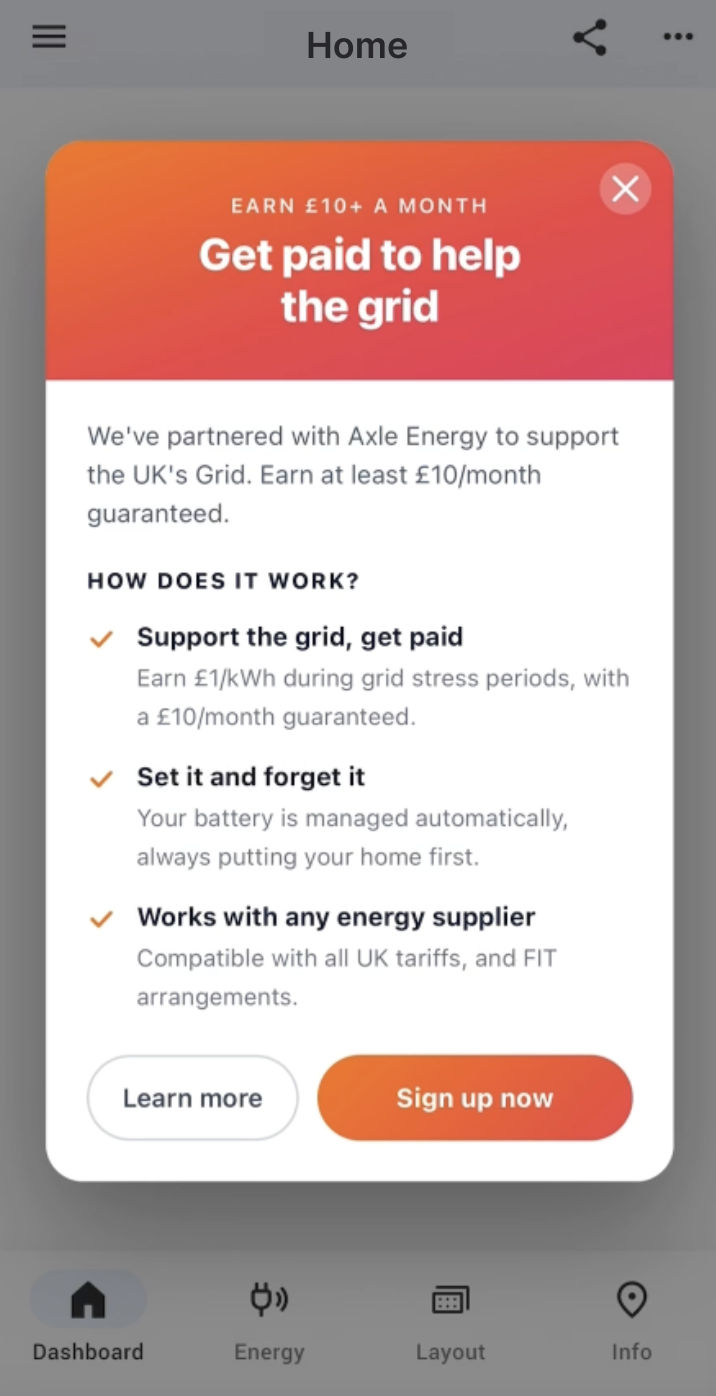This screenshot has height=1396, width=716.
Task: Open the Layout tab
Action: [450, 1322]
